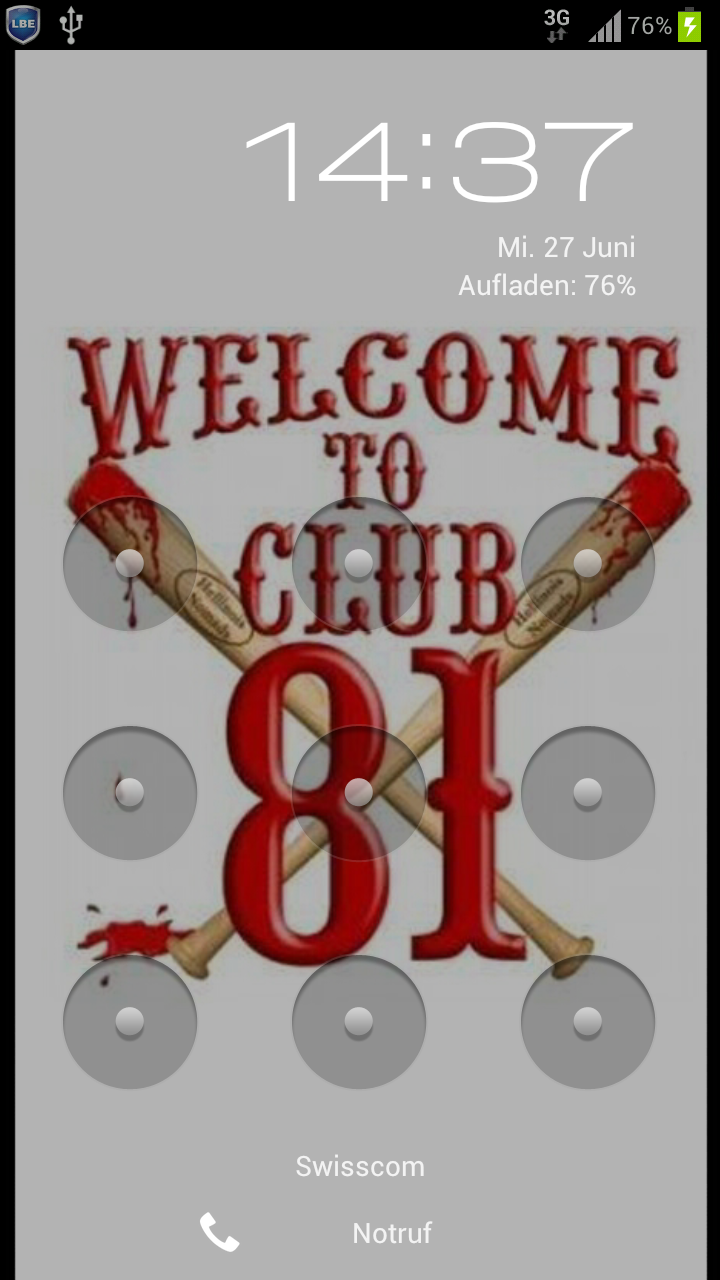Select the center pattern dot
This screenshot has width=720, height=1280.
click(x=359, y=793)
